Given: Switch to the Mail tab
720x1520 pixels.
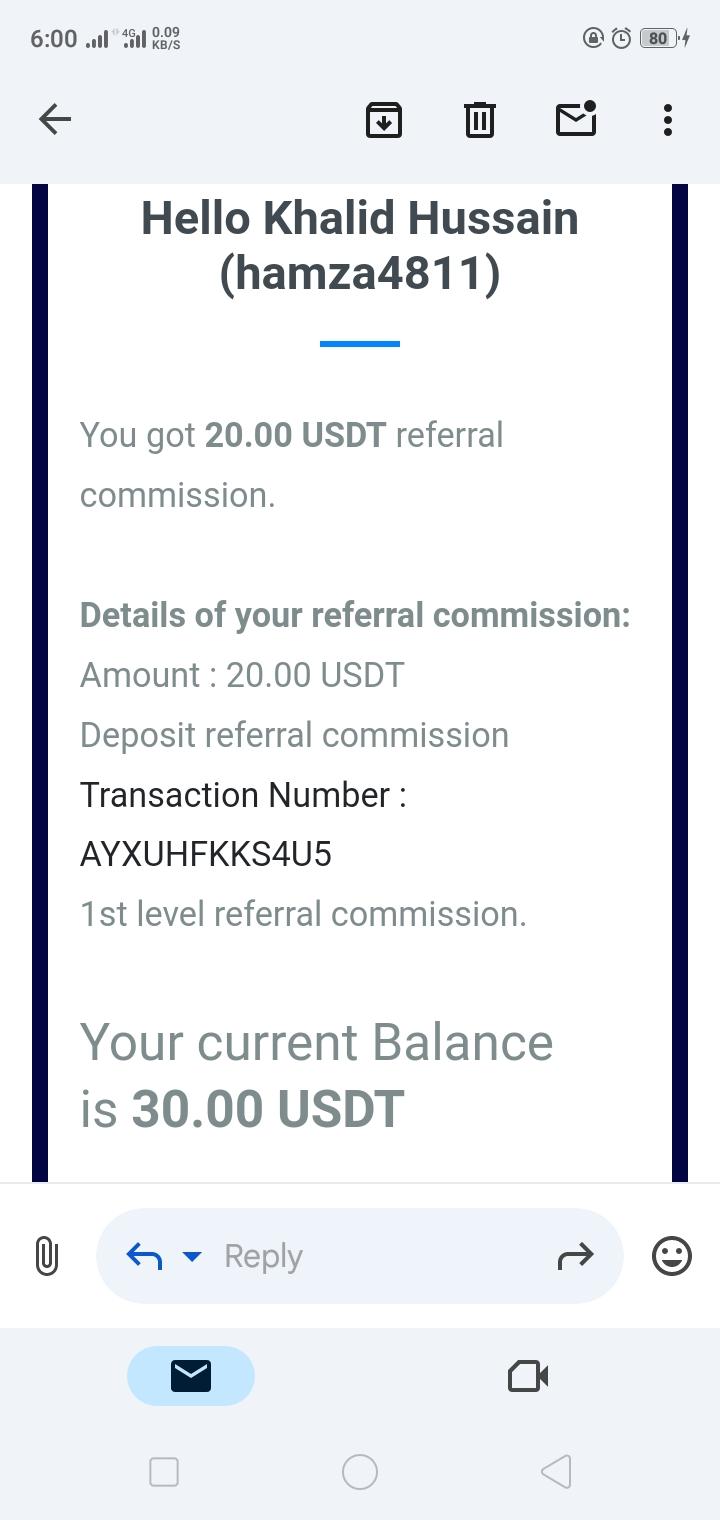Looking at the screenshot, I should click(x=191, y=1376).
